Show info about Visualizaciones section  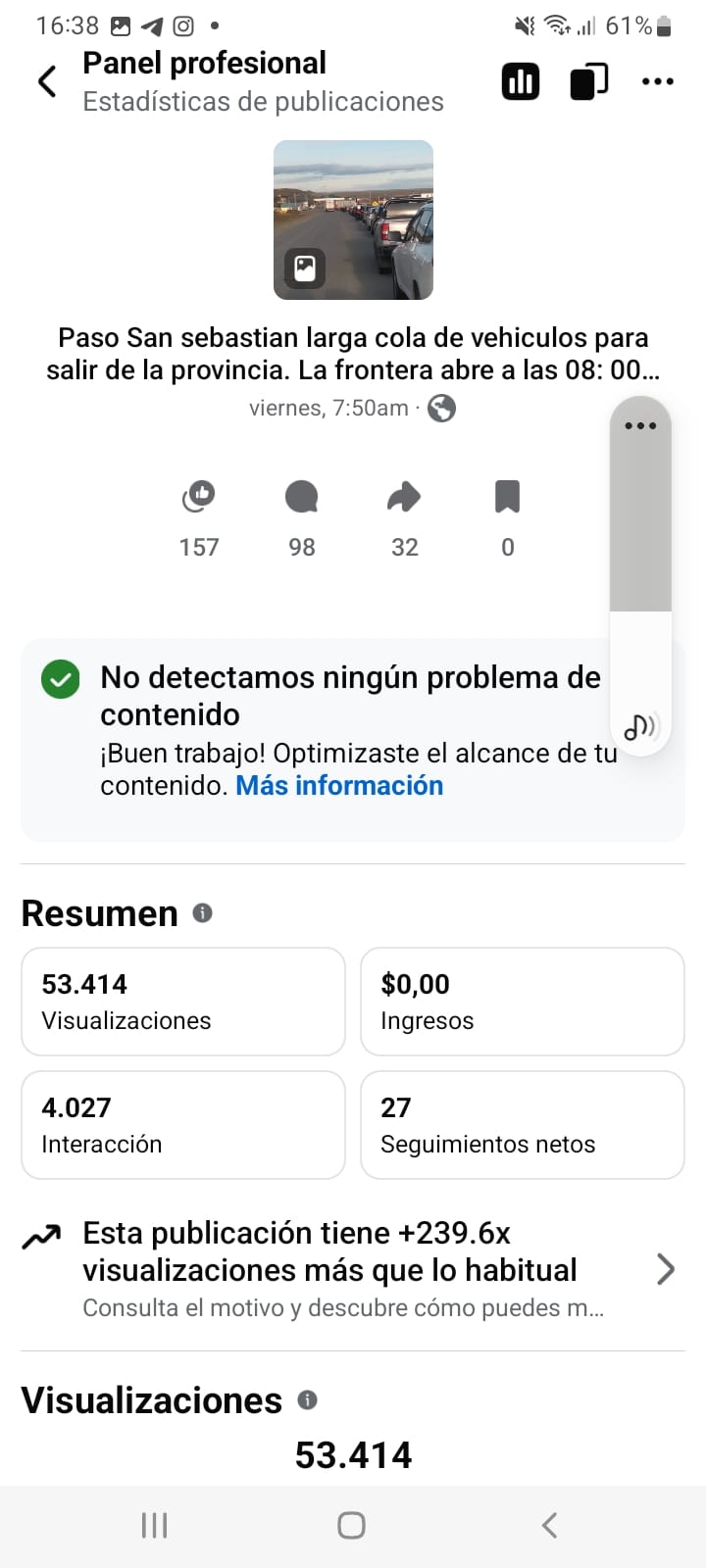click(x=307, y=1400)
